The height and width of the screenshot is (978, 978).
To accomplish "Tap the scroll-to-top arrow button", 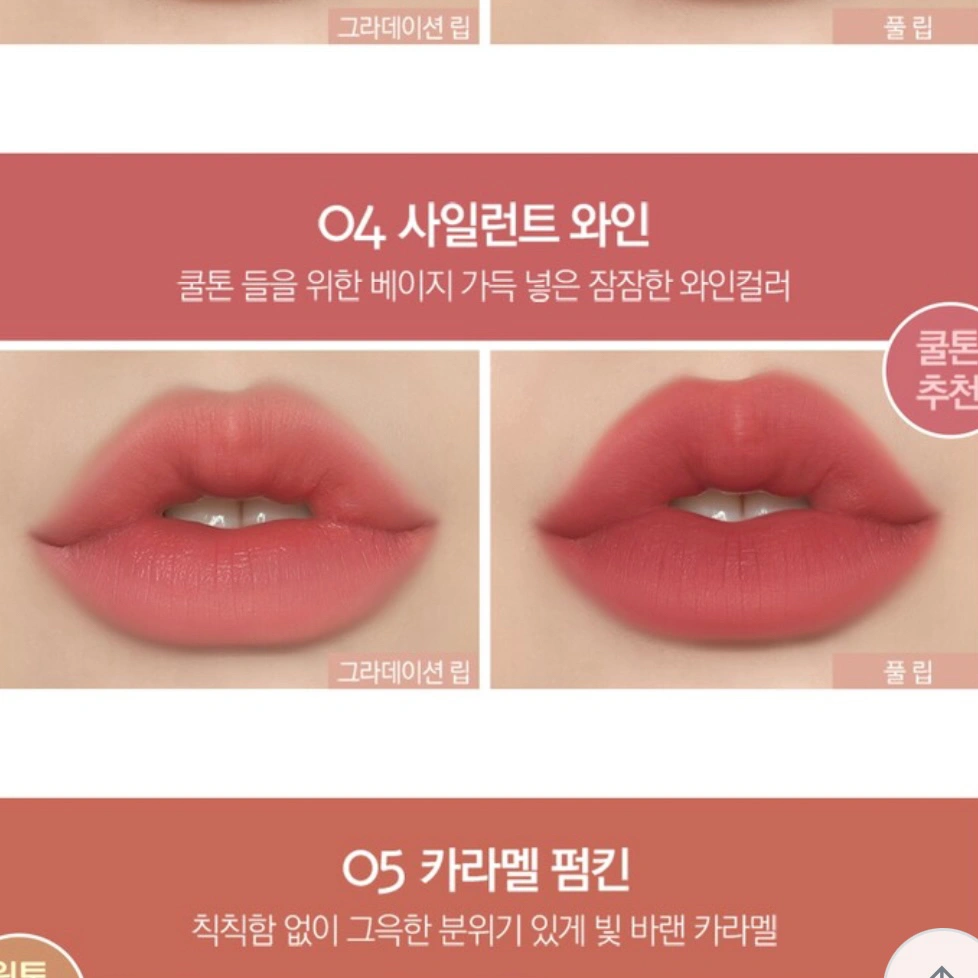I will click(941, 961).
